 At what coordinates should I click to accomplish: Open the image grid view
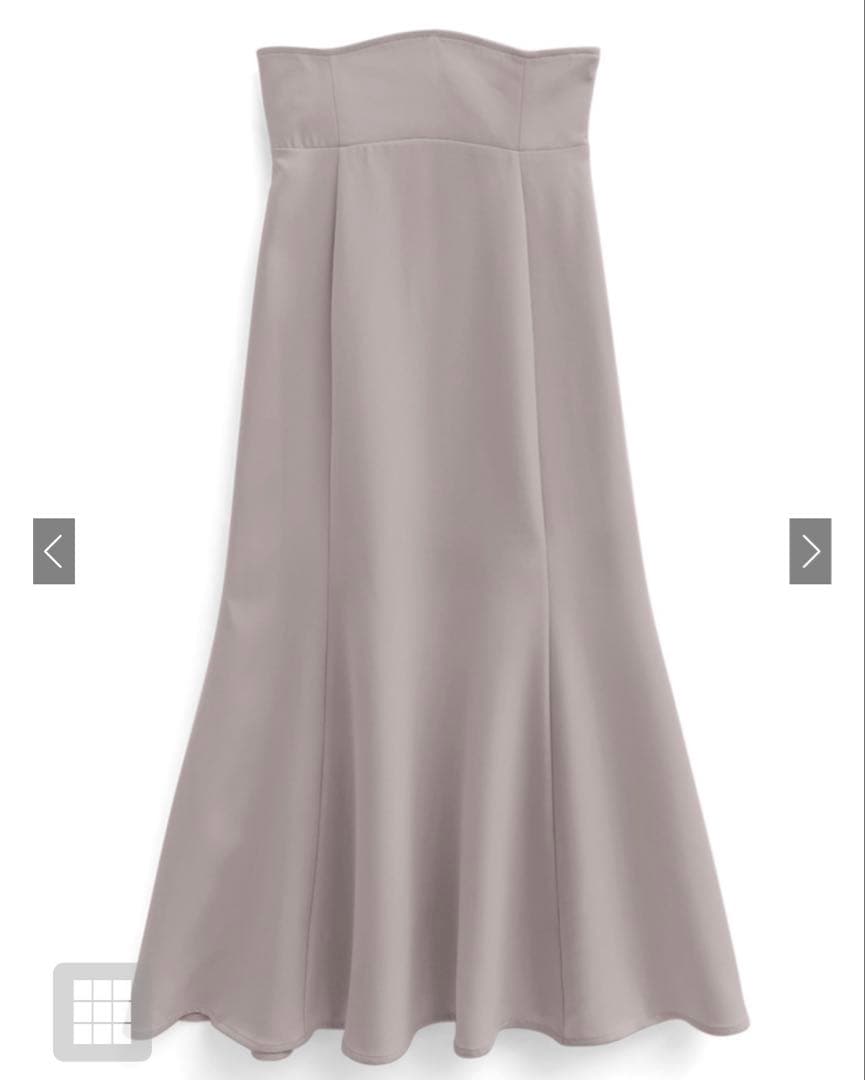coord(102,1011)
